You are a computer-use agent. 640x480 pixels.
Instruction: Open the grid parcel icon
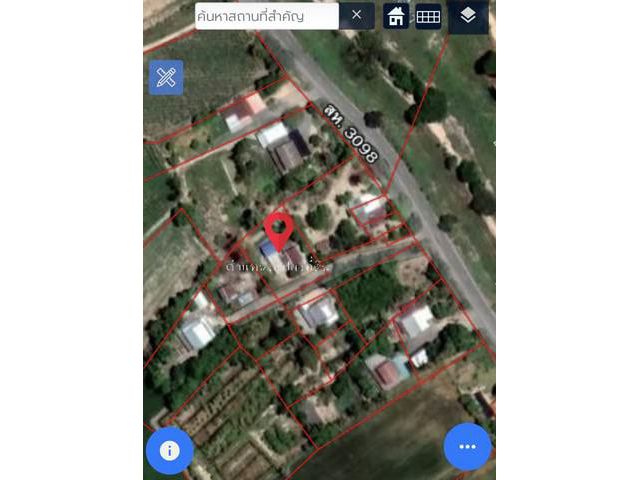pyautogui.click(x=428, y=16)
